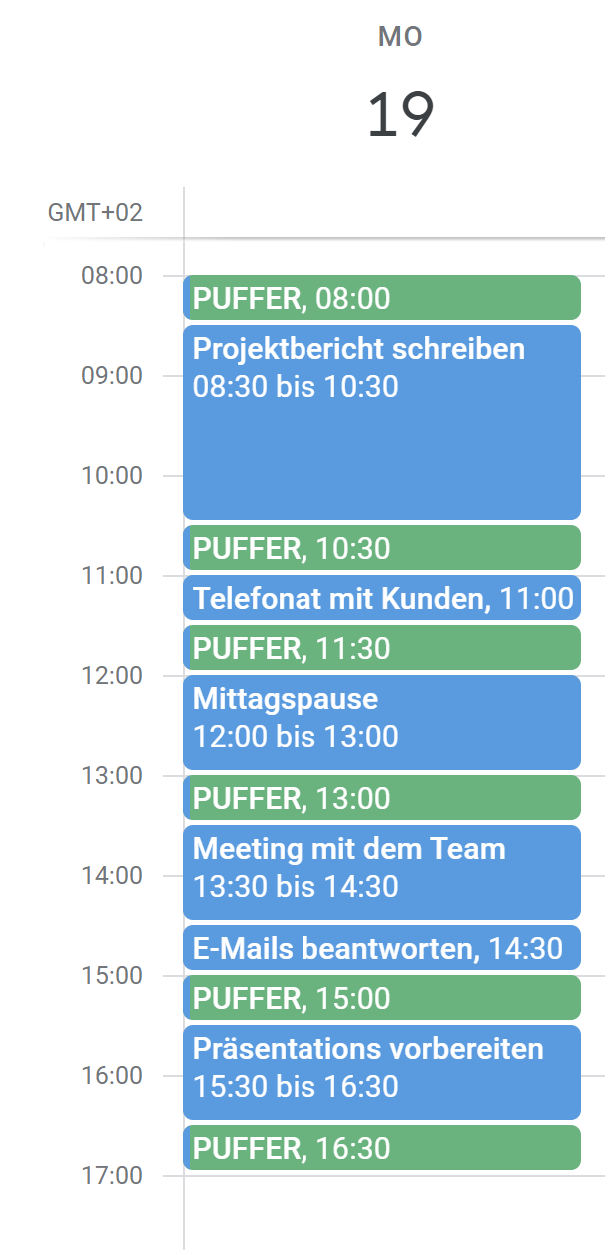Screen dimensions: 605x1250
Task: Open the PUFFER event at 13:00
Action: click(381, 798)
